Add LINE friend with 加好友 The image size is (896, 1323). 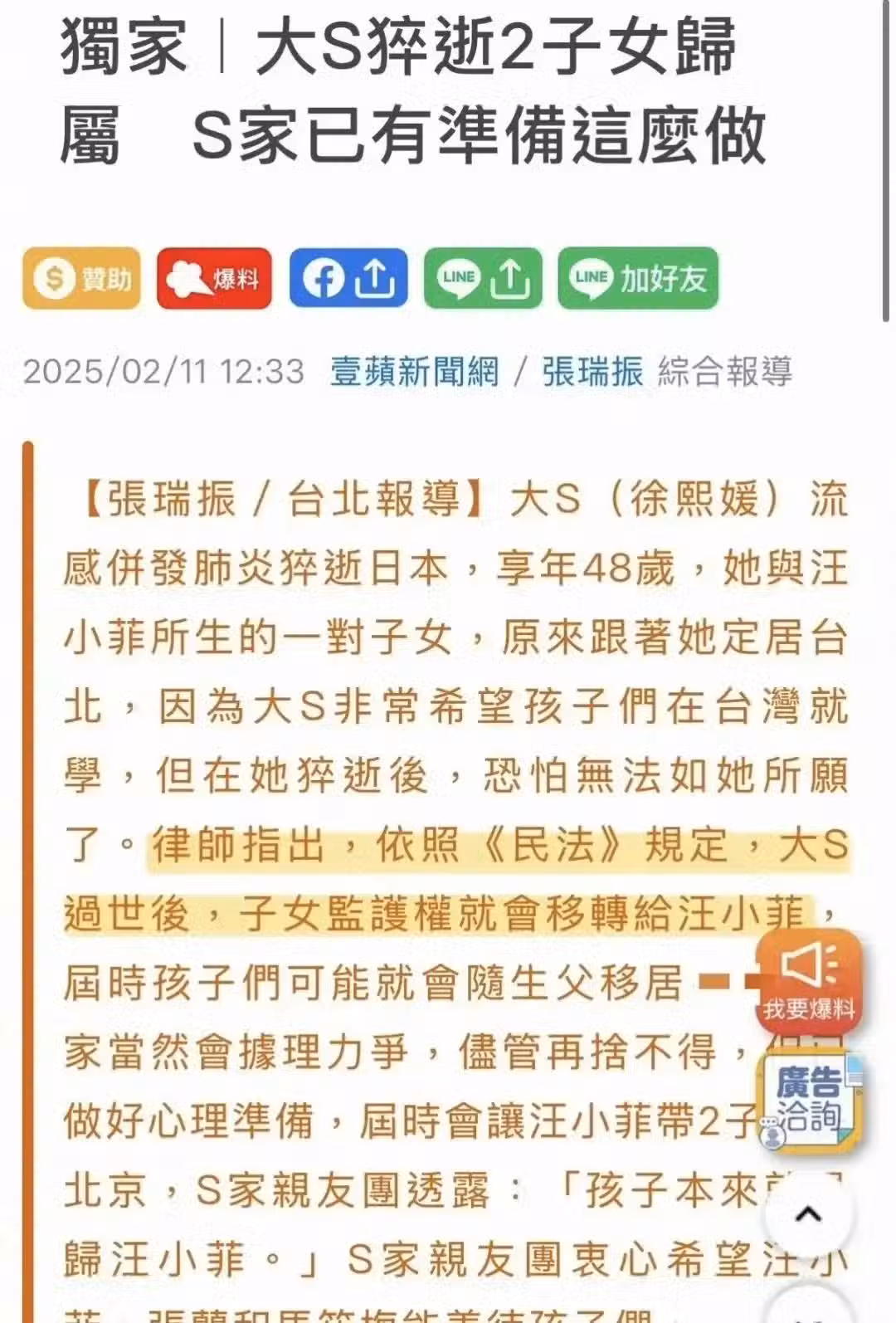[x=637, y=278]
